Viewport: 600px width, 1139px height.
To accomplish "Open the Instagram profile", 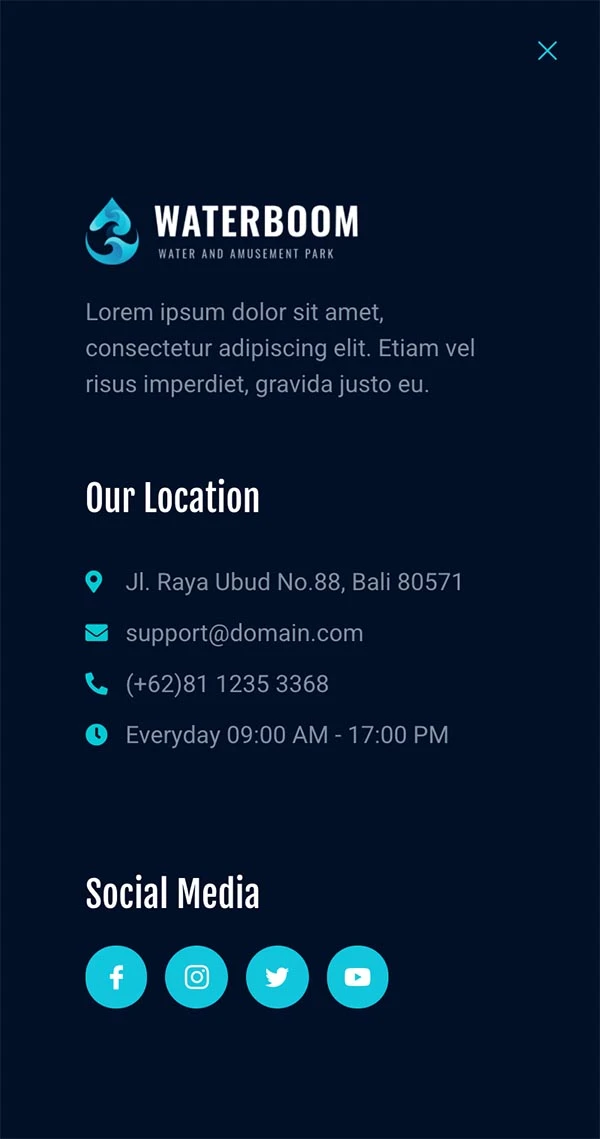I will (197, 977).
